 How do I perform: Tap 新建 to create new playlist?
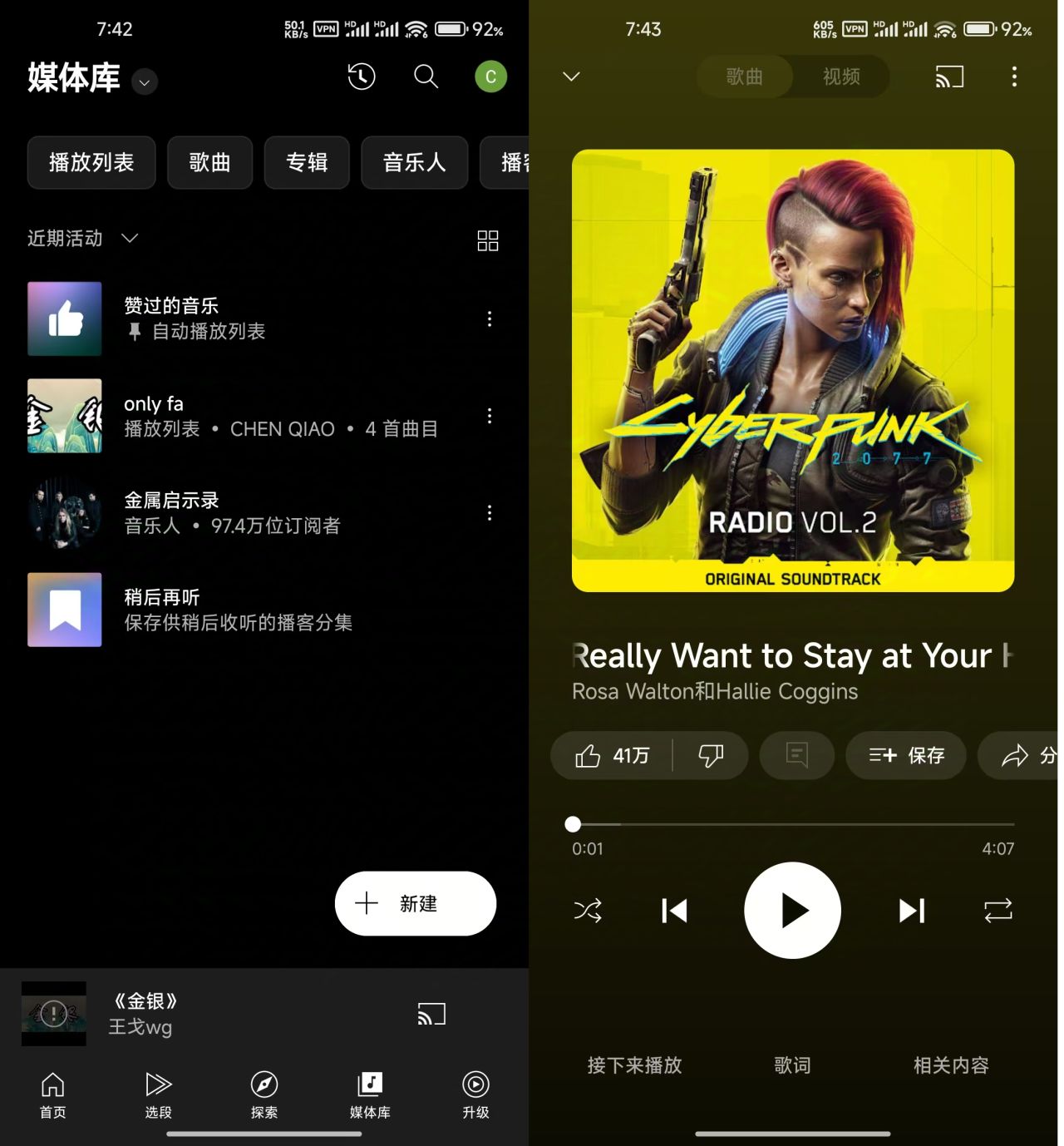(x=416, y=903)
